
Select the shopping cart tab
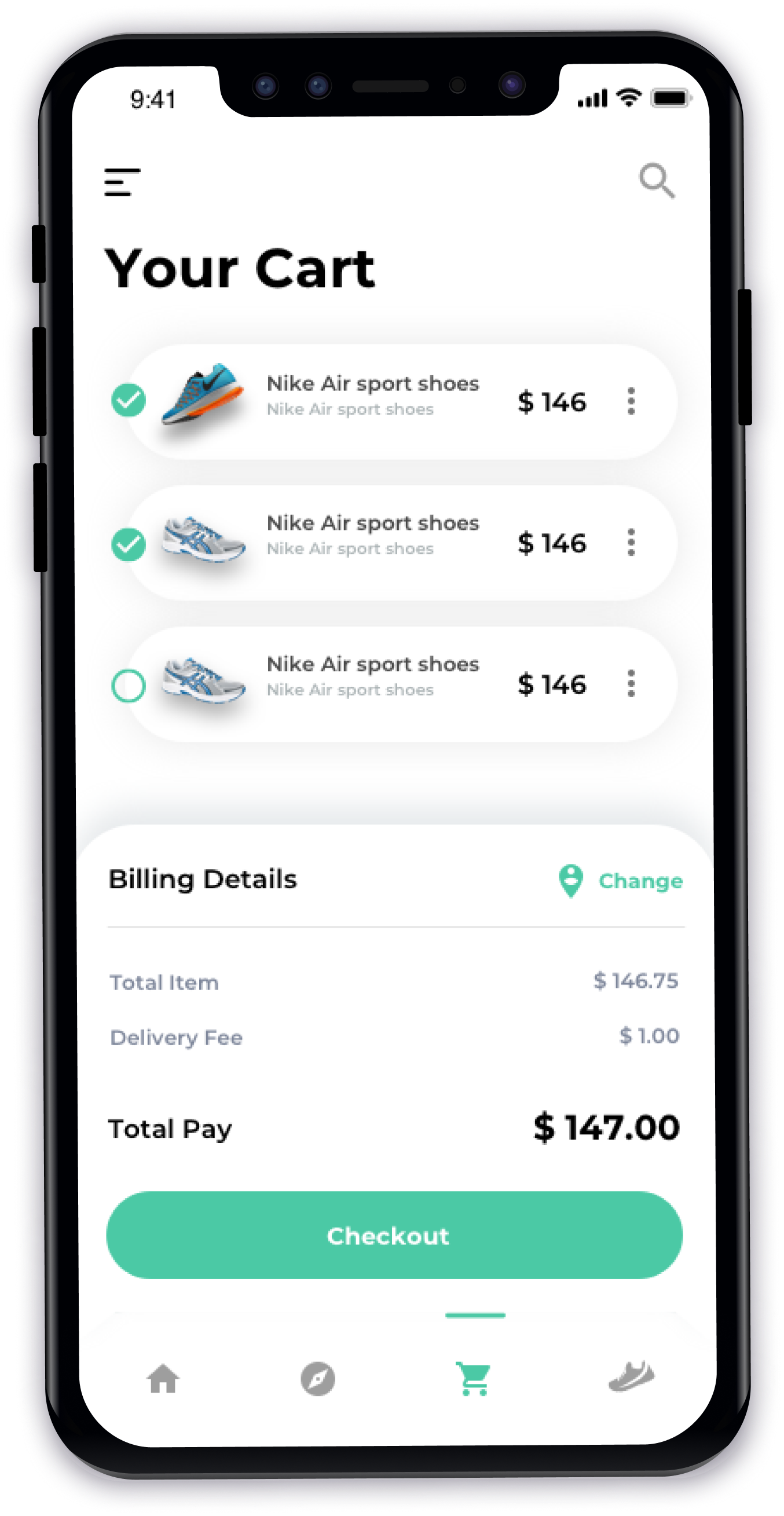(x=474, y=1378)
